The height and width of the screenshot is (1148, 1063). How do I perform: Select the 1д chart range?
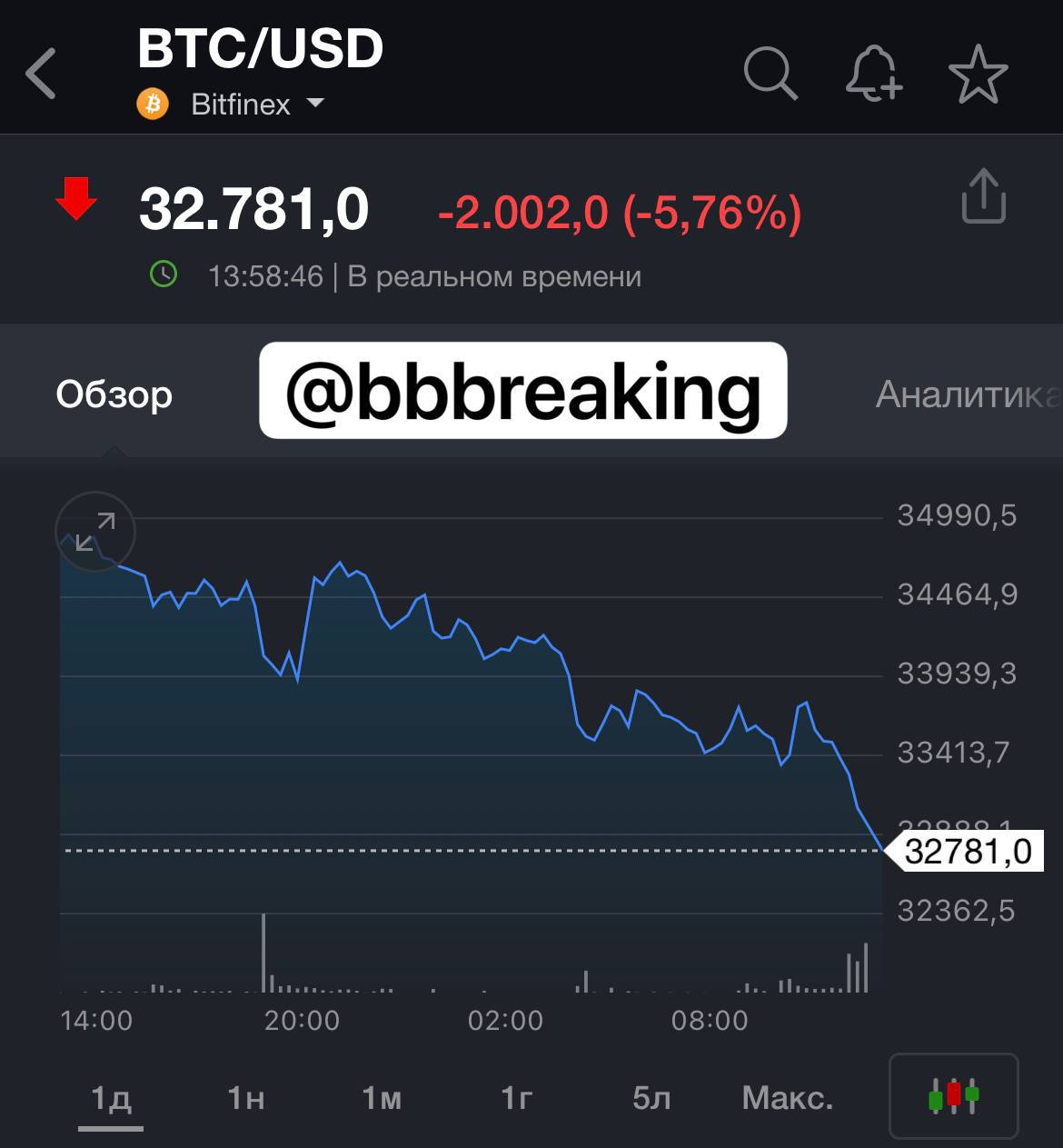111,1098
